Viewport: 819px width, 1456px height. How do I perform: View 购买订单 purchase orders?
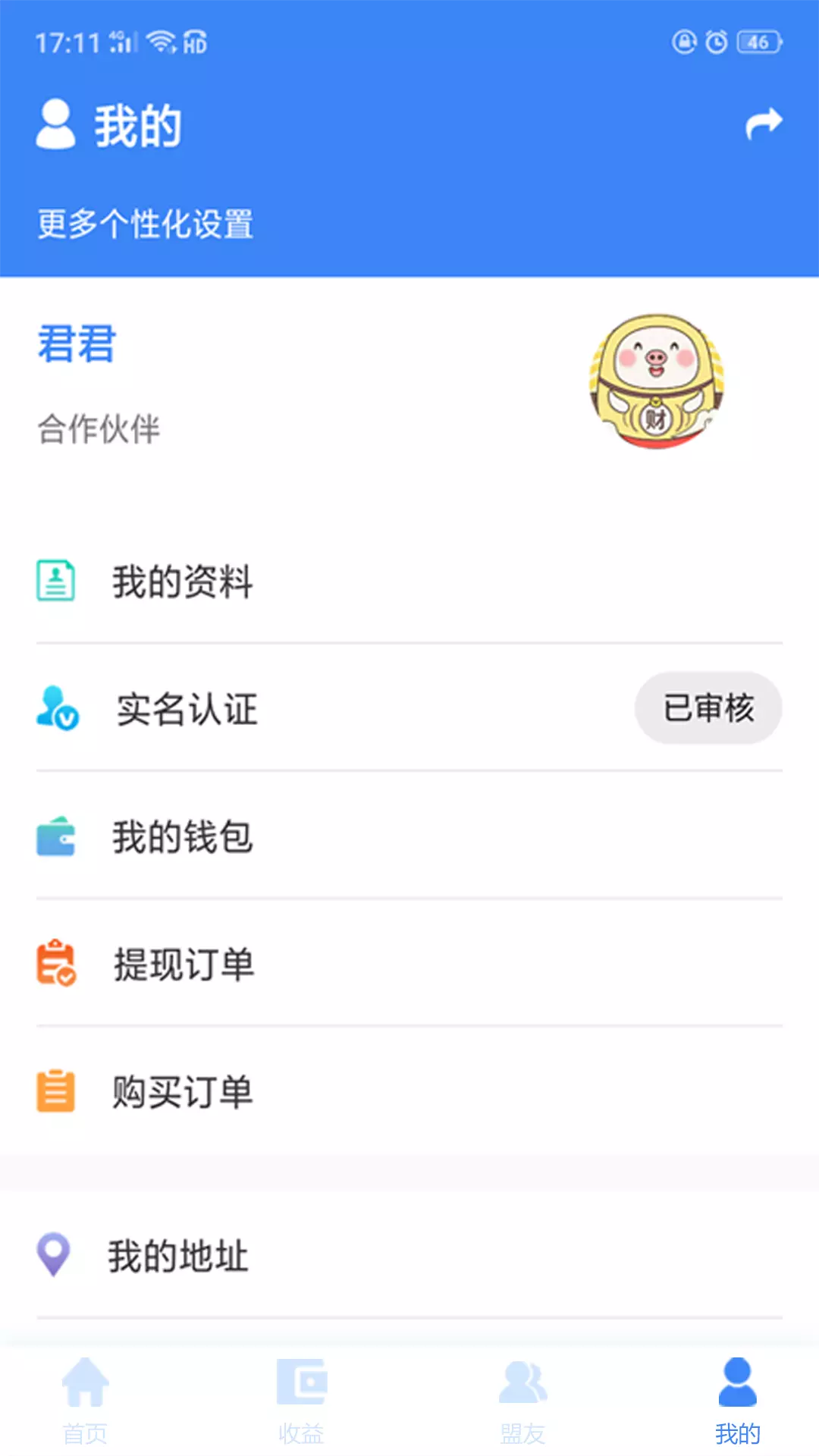tap(409, 1091)
